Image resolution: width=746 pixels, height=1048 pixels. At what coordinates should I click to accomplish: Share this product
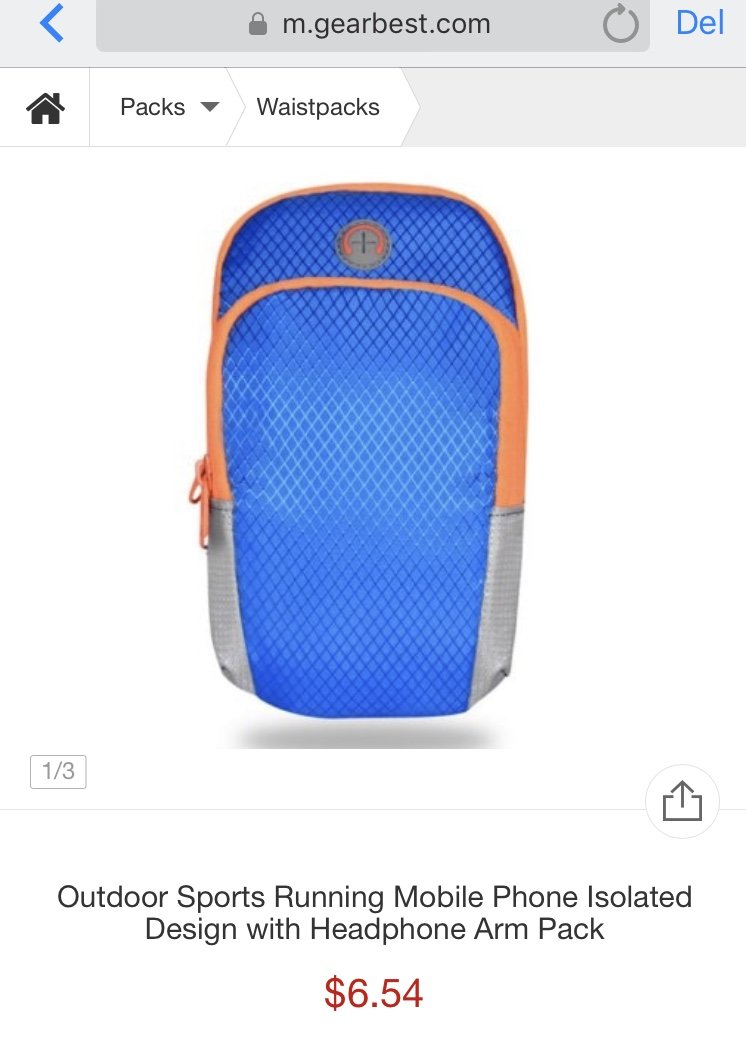pos(682,801)
